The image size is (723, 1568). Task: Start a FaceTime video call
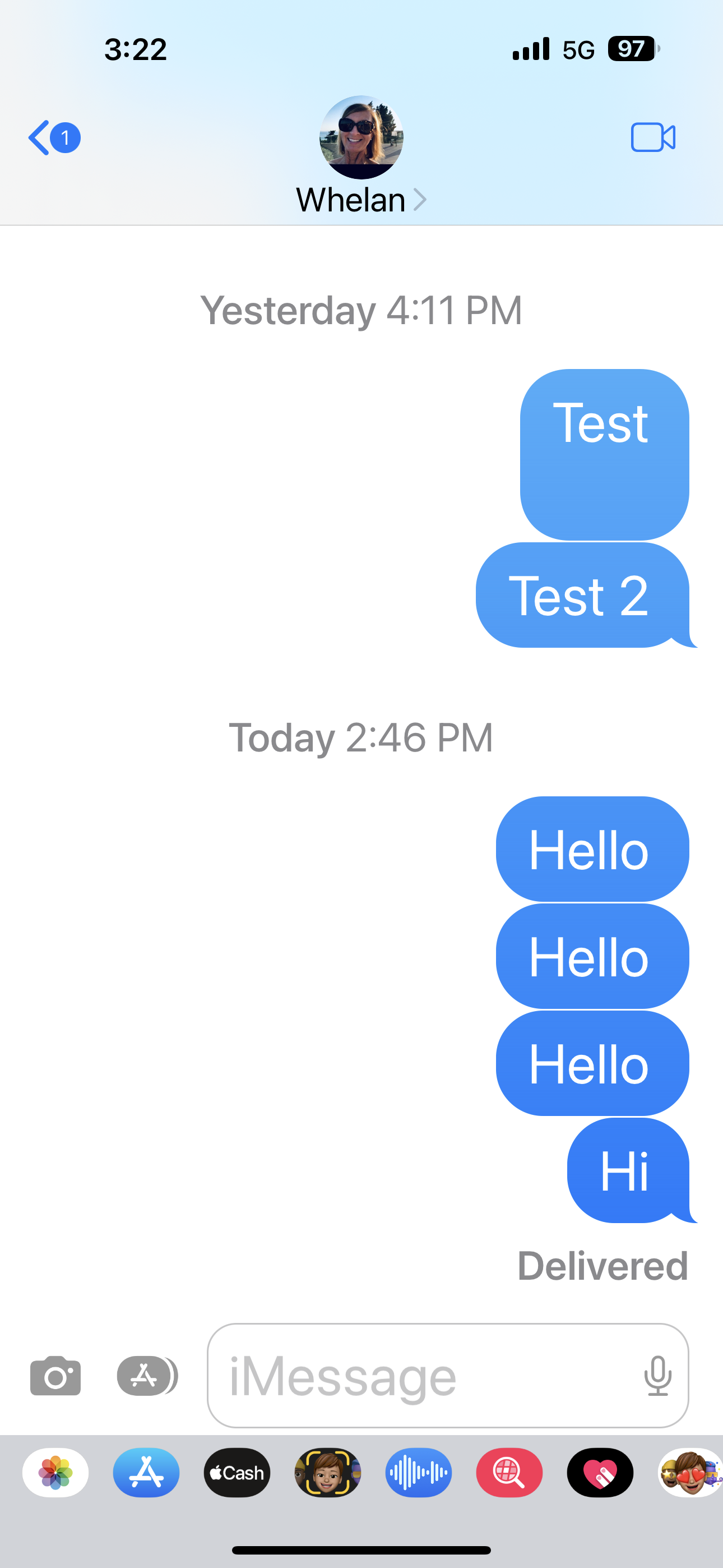pyautogui.click(x=652, y=137)
